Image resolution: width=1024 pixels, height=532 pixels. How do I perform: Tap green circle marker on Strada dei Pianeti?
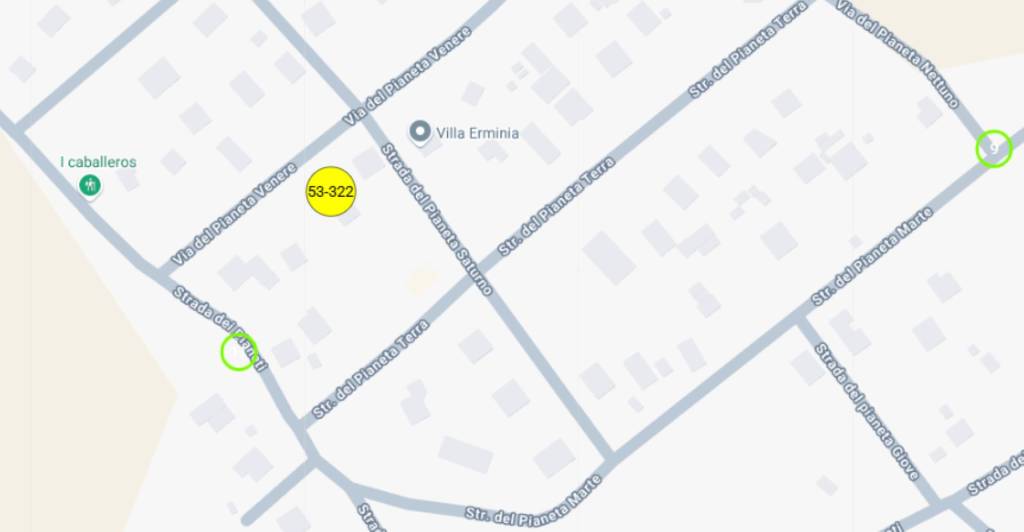[239, 352]
